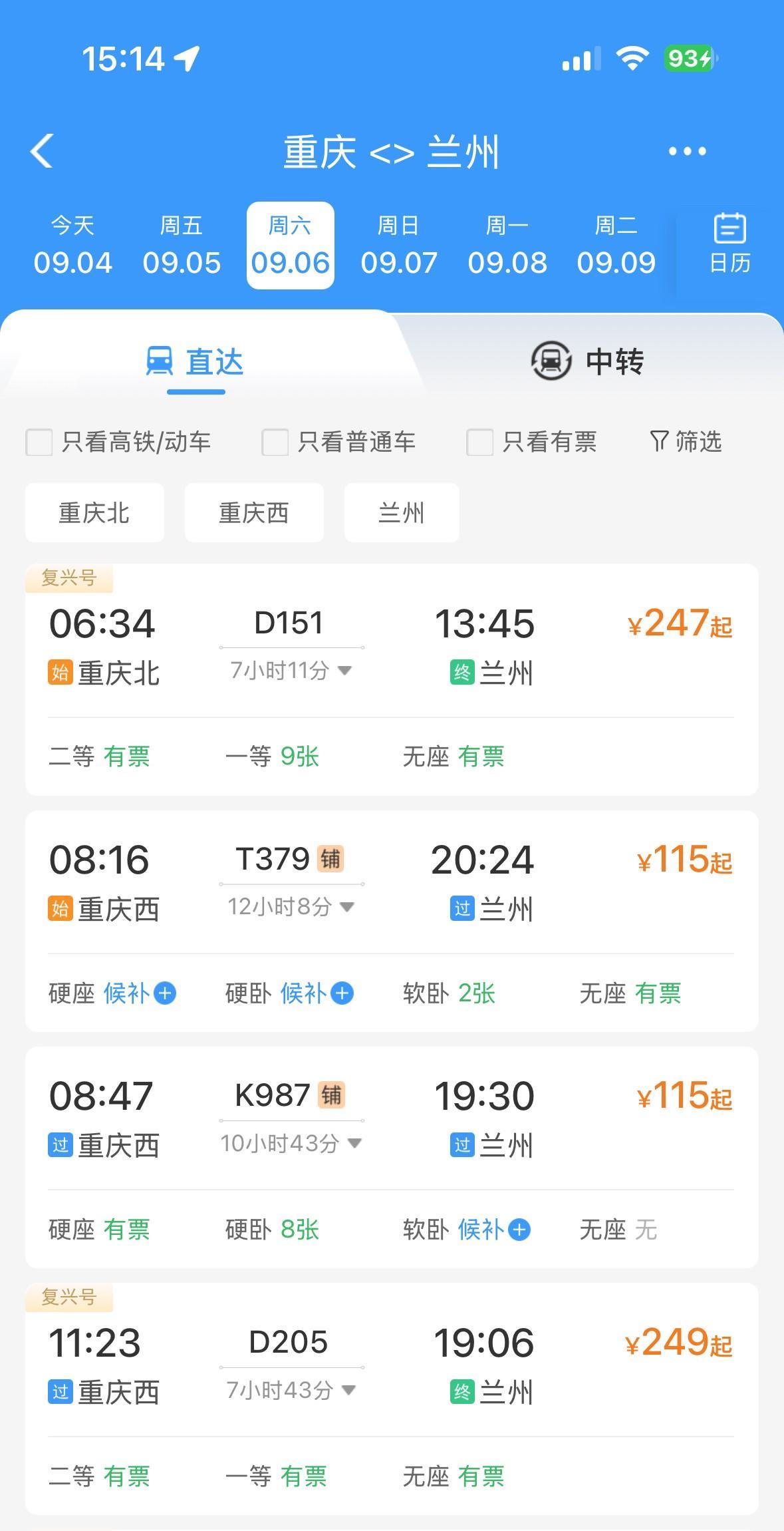784x1531 pixels.
Task: Go back from the 重庆 <> 兰州 results
Action: coord(42,151)
